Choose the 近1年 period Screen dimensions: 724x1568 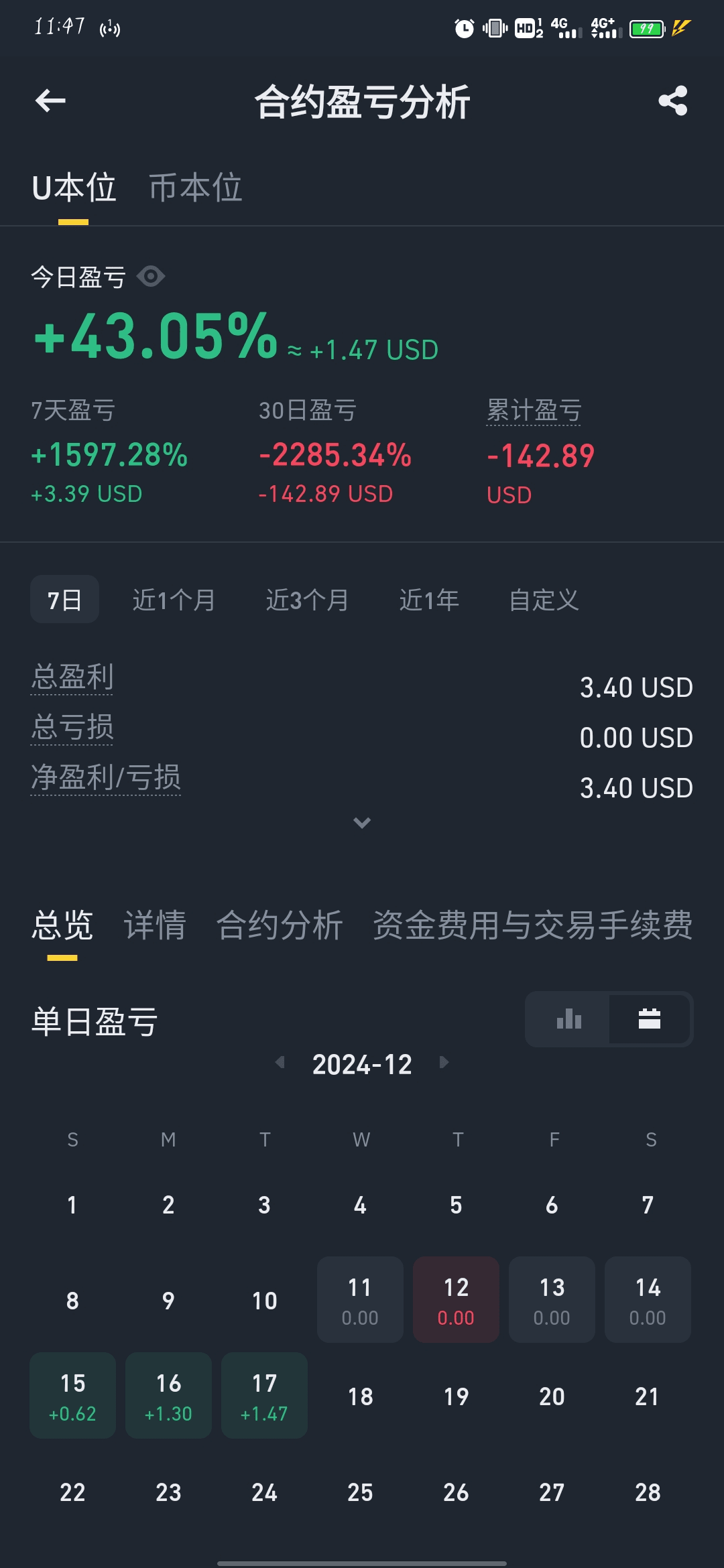429,600
